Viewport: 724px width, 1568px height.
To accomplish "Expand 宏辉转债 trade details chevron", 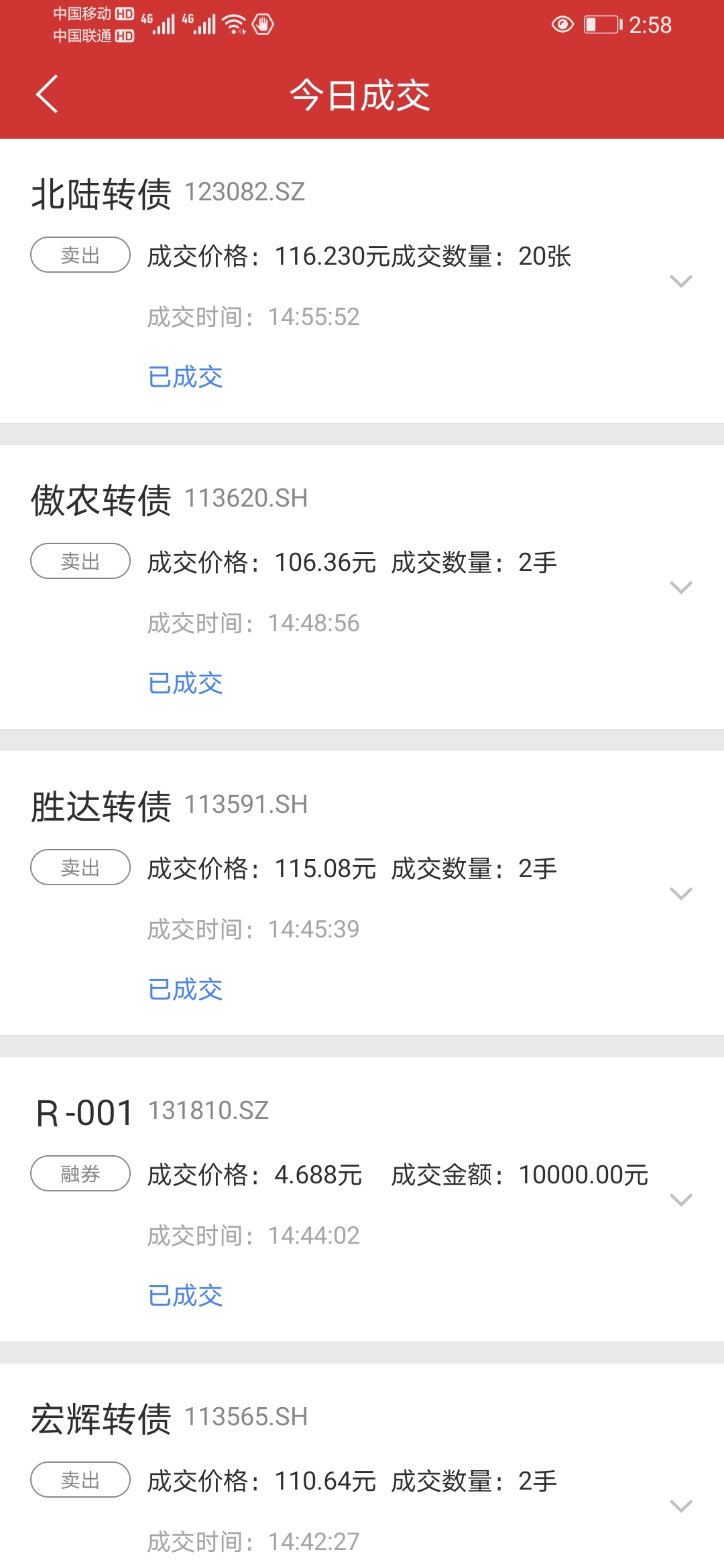I will (x=680, y=1506).
